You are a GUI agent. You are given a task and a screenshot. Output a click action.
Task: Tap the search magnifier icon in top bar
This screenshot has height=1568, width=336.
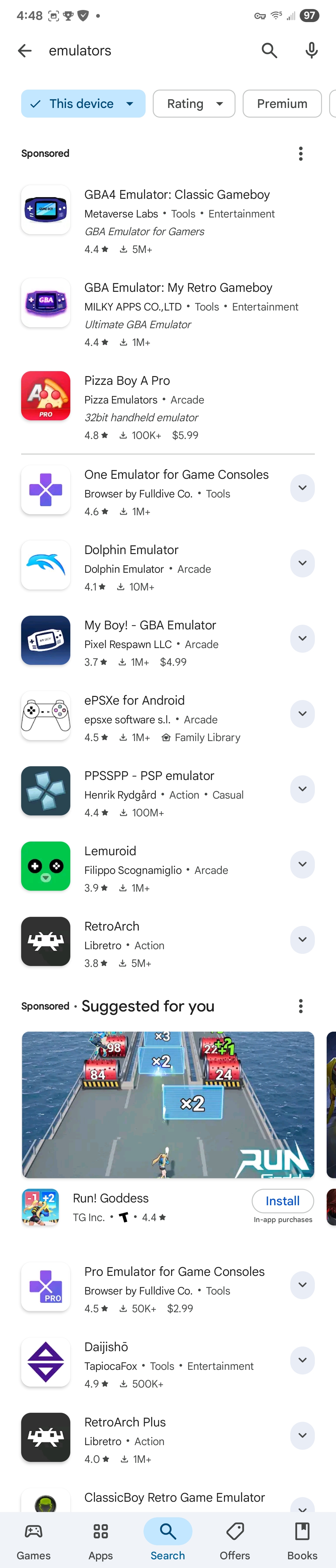pos(269,50)
